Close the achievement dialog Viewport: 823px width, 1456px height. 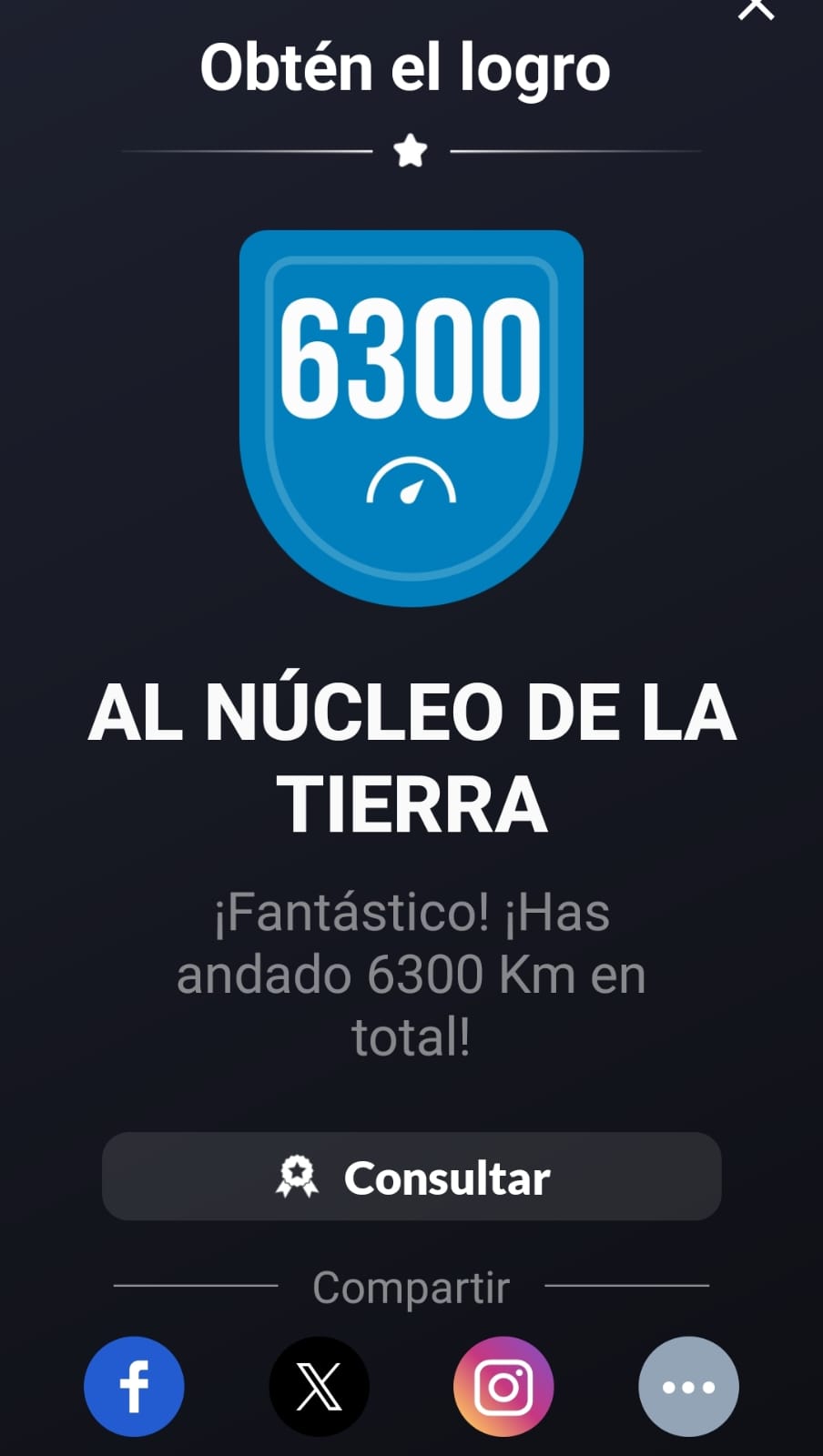pyautogui.click(x=756, y=7)
